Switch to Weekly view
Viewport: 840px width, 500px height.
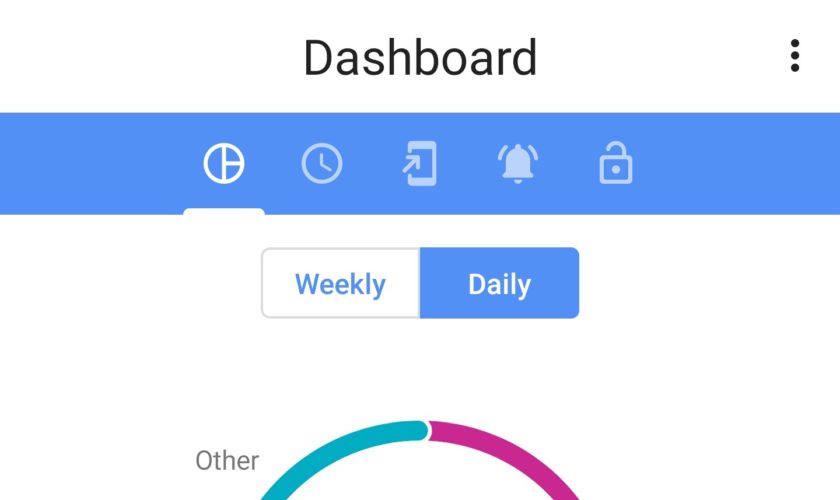tap(340, 284)
